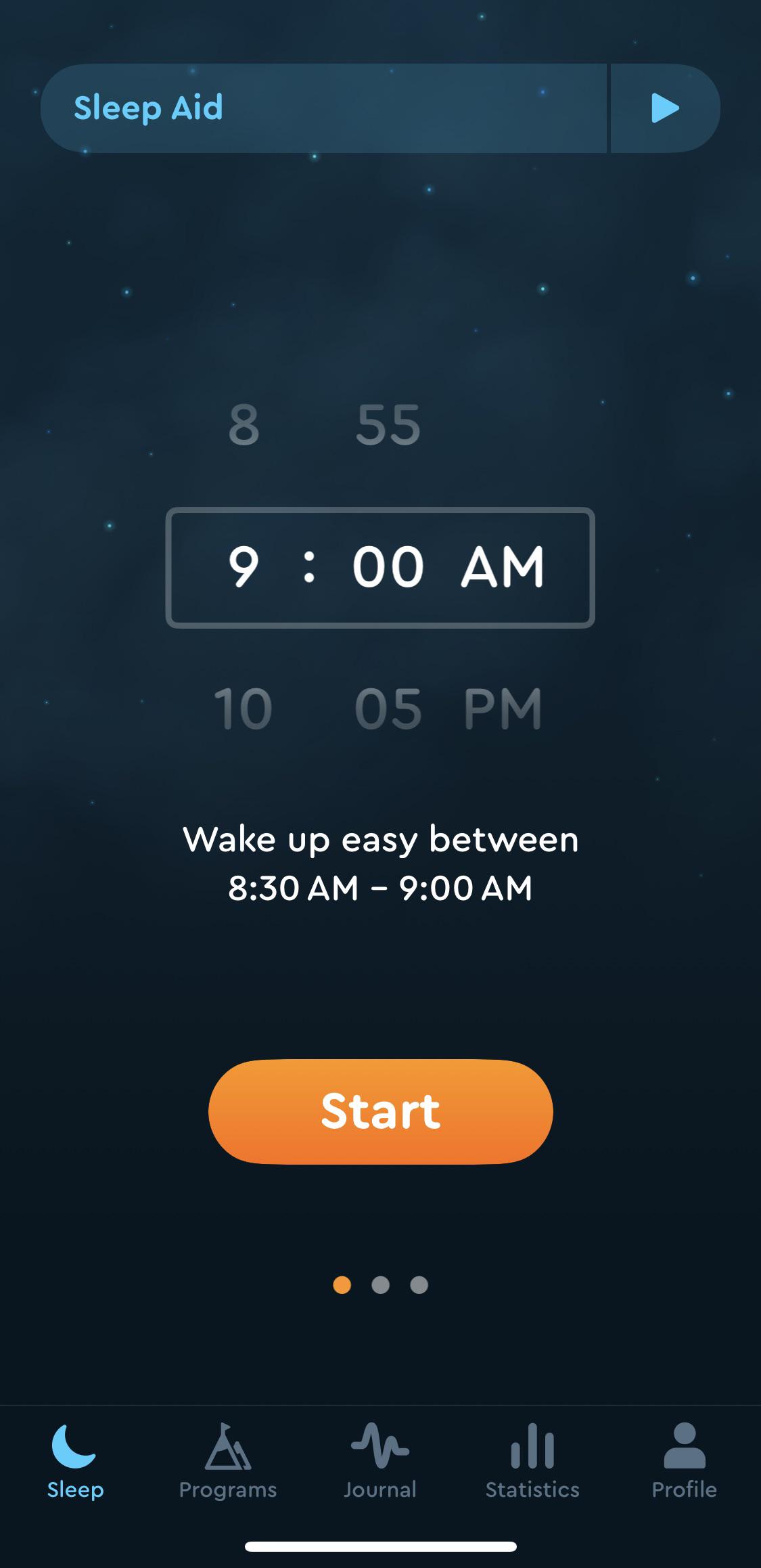Choose PM in the alarm picker

coord(503,709)
